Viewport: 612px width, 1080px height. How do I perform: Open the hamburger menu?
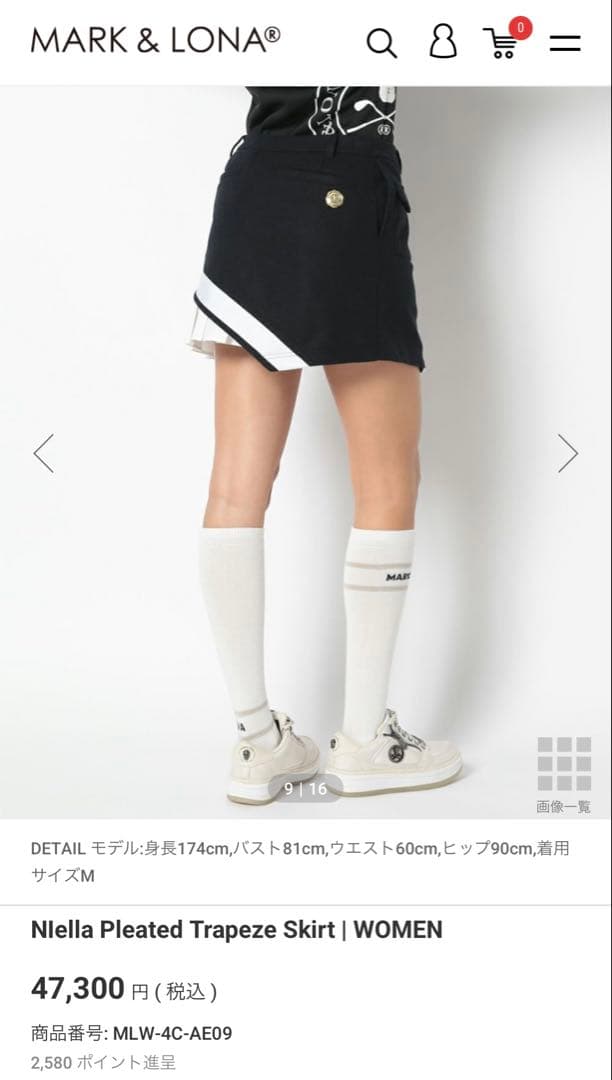click(x=565, y=43)
